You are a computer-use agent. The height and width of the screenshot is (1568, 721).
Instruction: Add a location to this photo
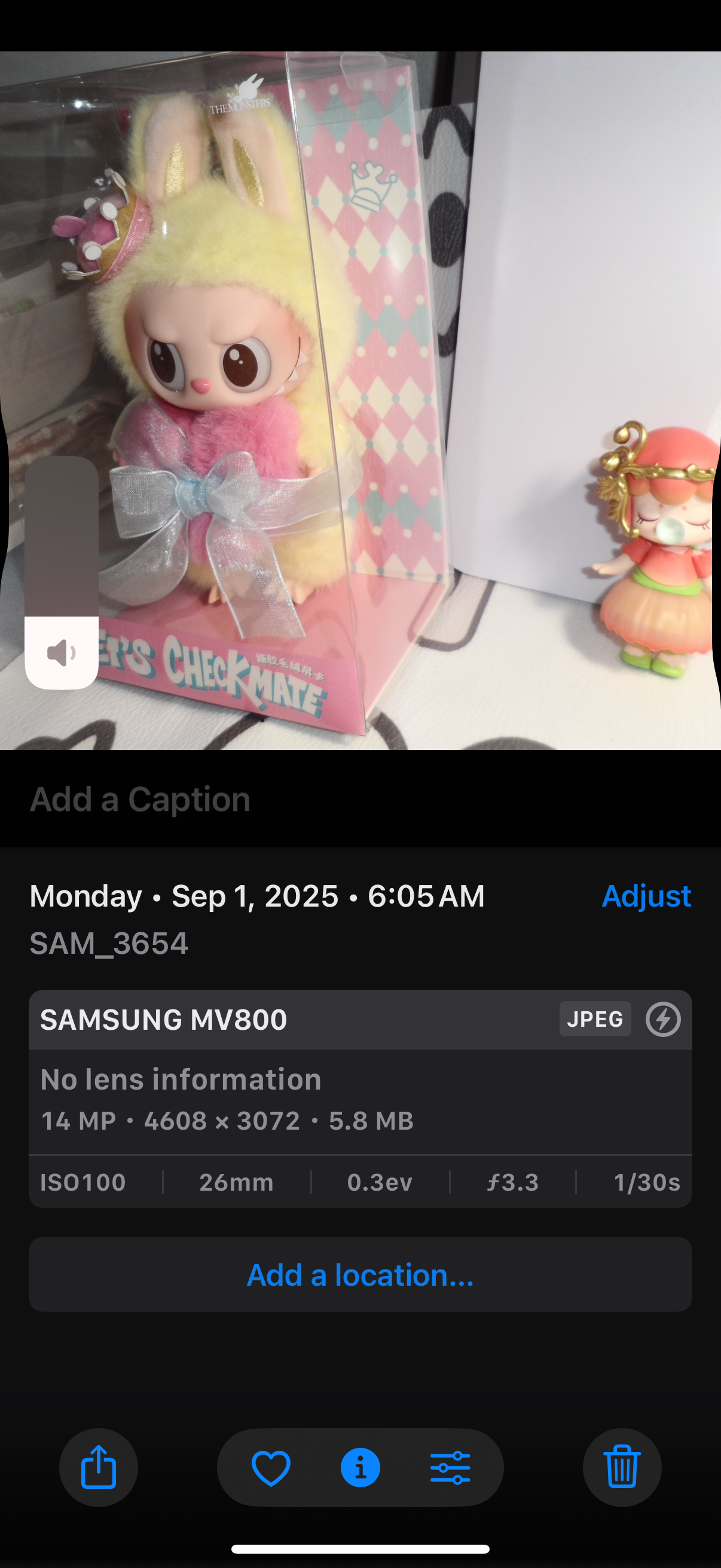coord(360,1274)
